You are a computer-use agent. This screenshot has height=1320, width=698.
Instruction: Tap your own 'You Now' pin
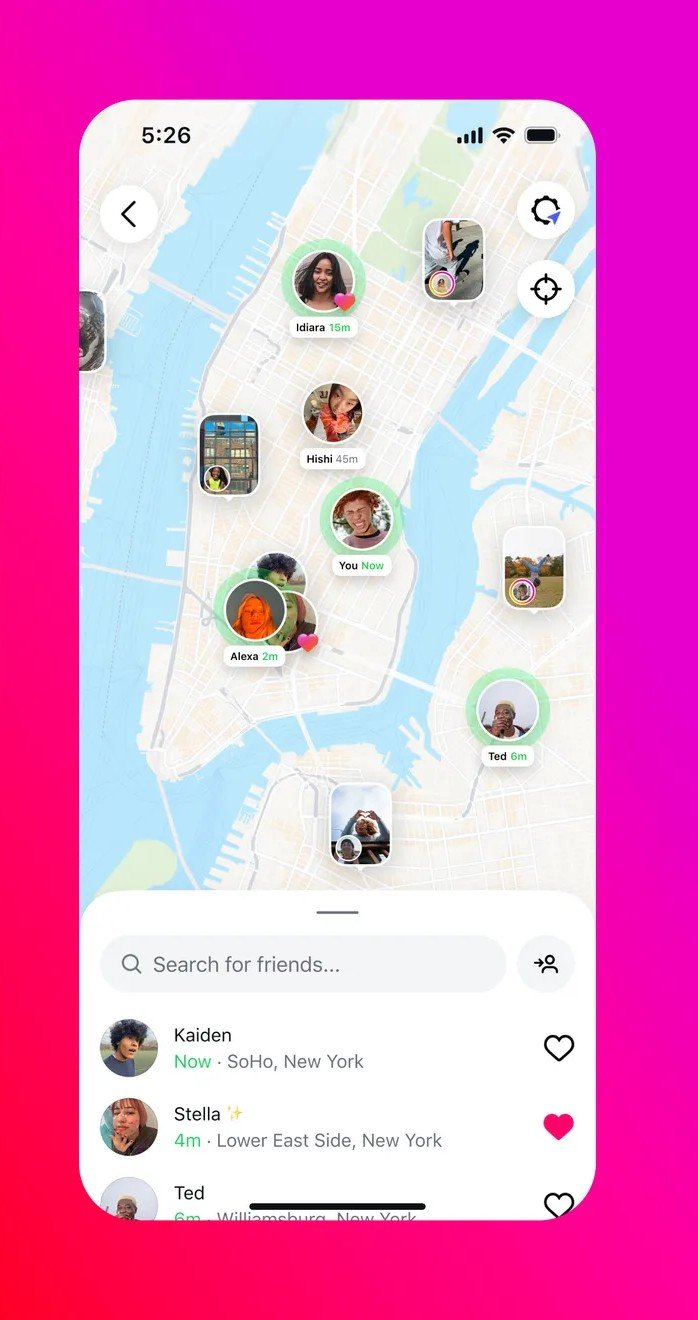(x=361, y=518)
